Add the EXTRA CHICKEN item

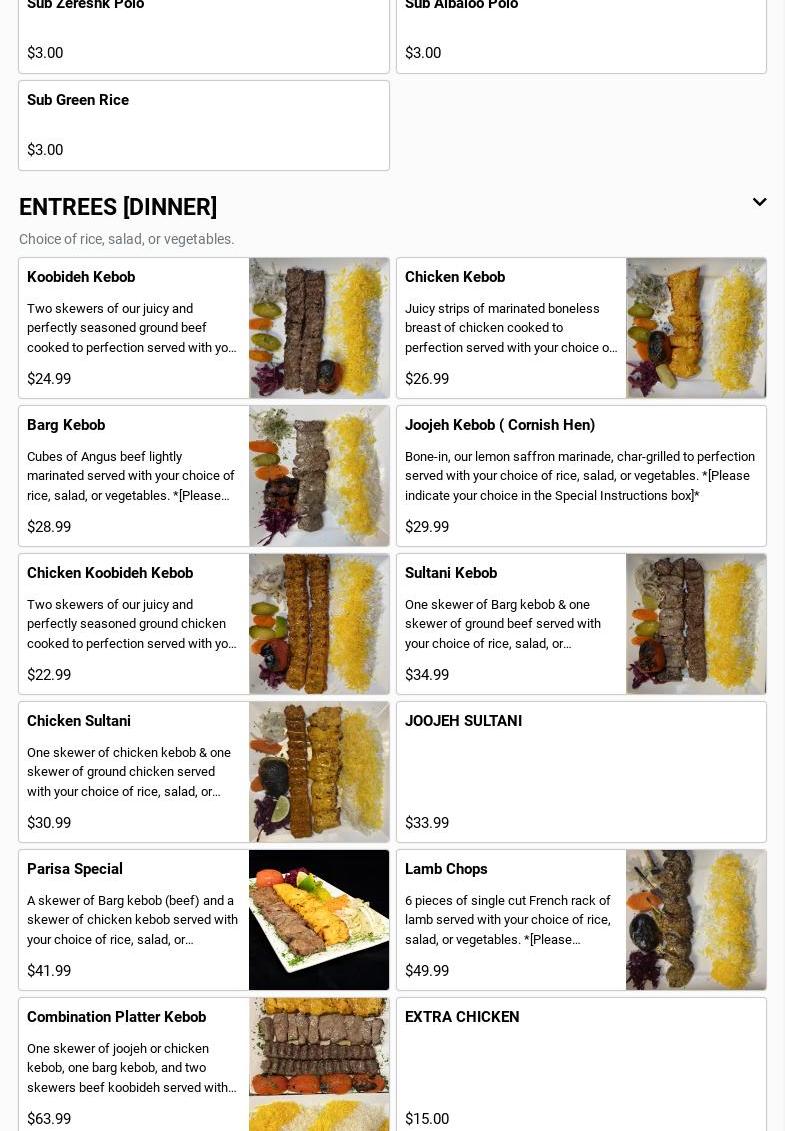(x=581, y=1066)
